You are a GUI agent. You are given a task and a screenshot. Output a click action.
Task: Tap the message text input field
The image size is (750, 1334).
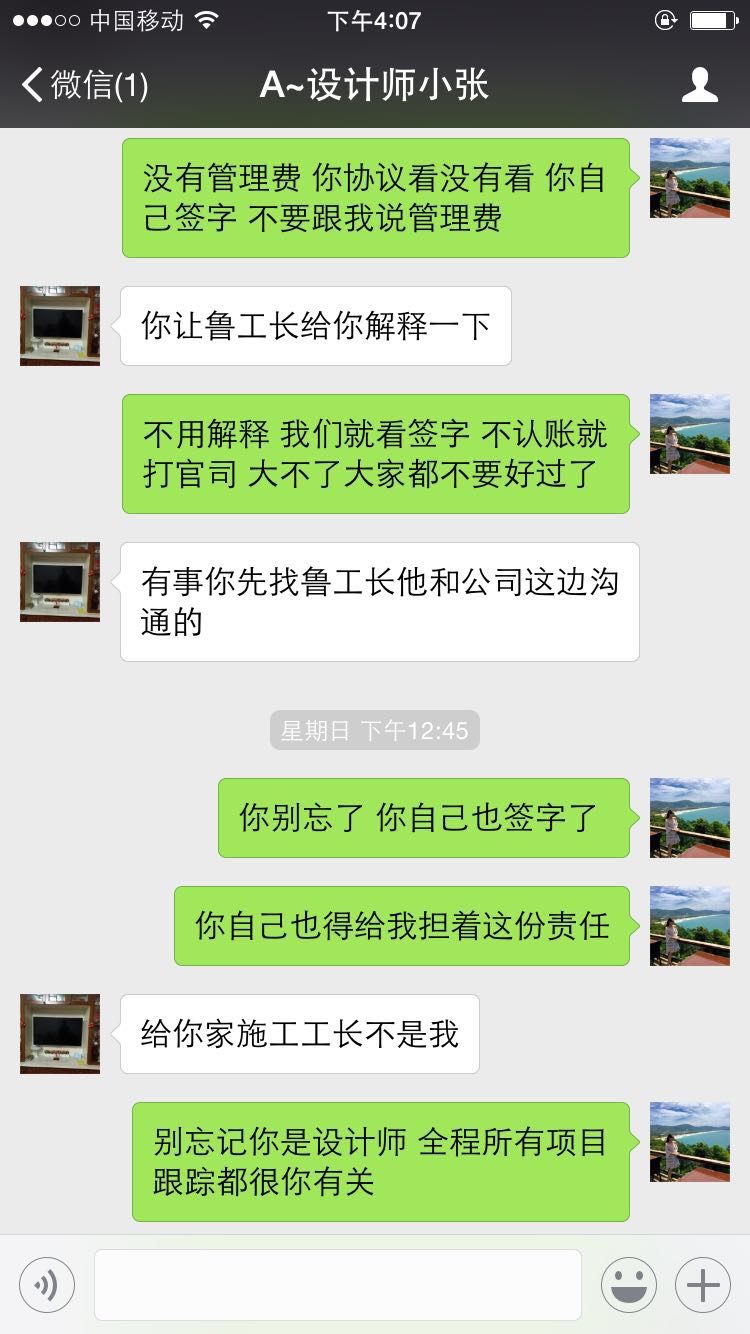[337, 1284]
